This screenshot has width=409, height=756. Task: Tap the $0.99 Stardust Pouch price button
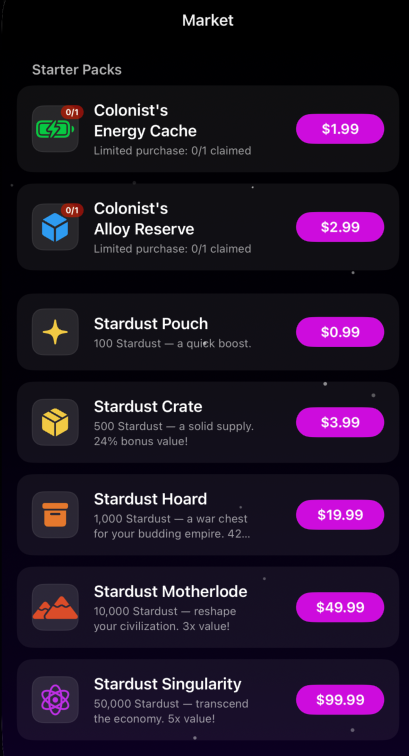click(340, 332)
